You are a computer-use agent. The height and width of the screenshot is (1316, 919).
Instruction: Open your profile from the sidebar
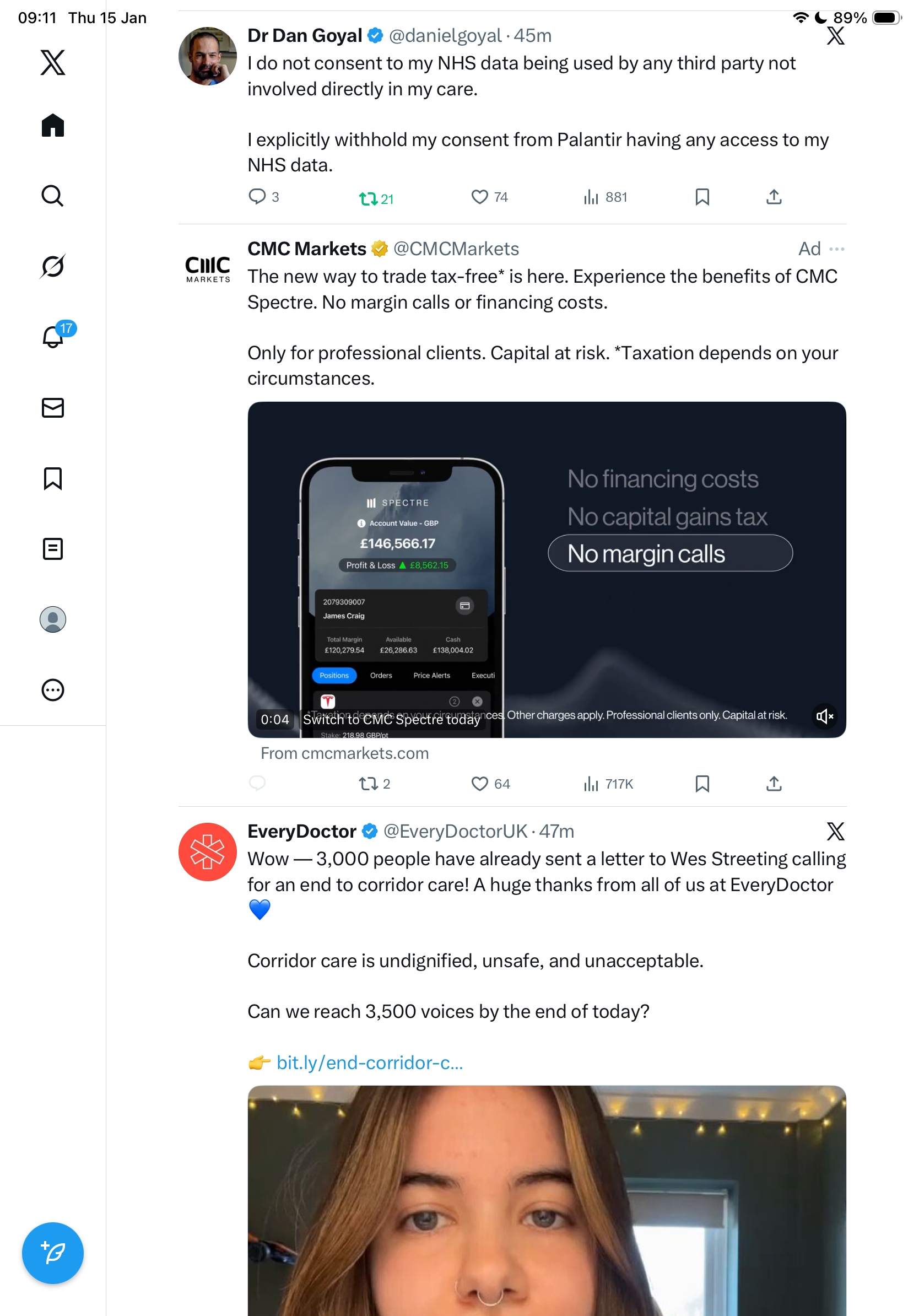(53, 619)
